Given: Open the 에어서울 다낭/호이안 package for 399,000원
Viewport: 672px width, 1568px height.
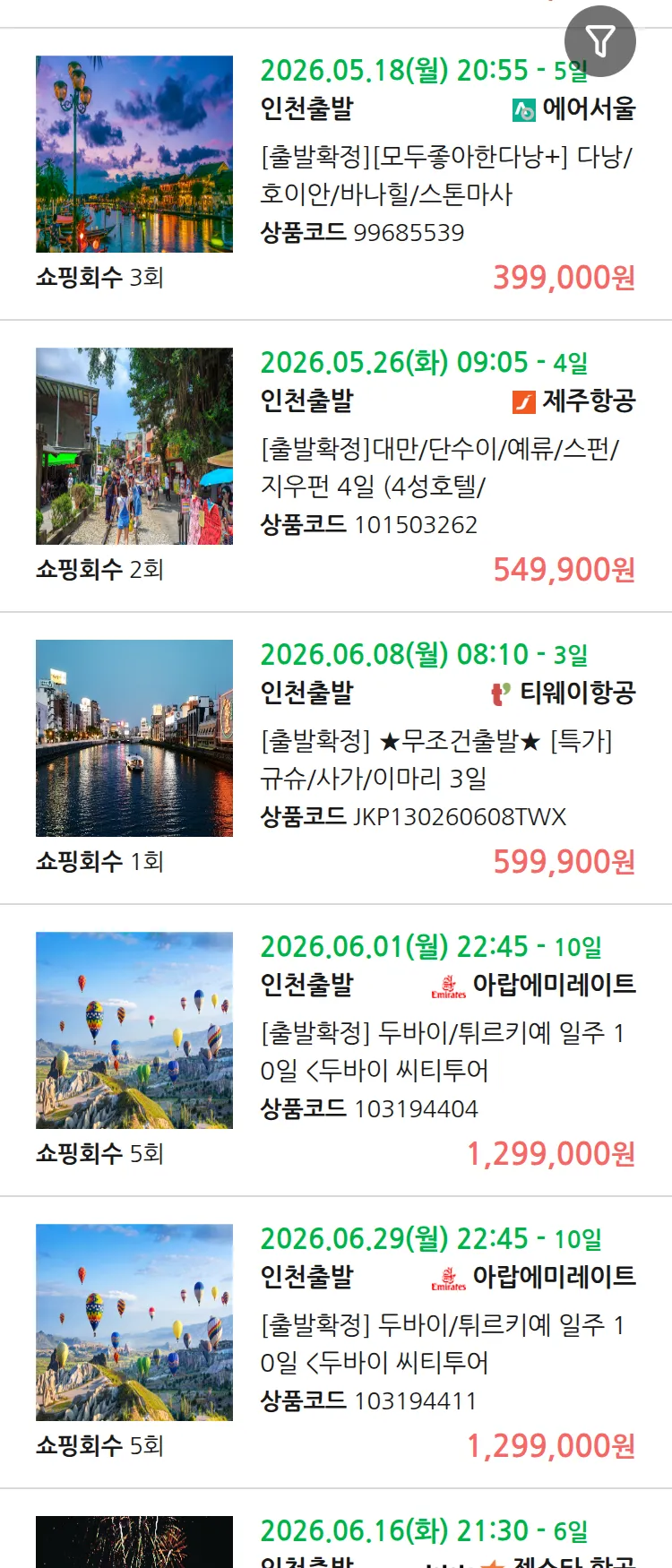Looking at the screenshot, I should (x=445, y=176).
